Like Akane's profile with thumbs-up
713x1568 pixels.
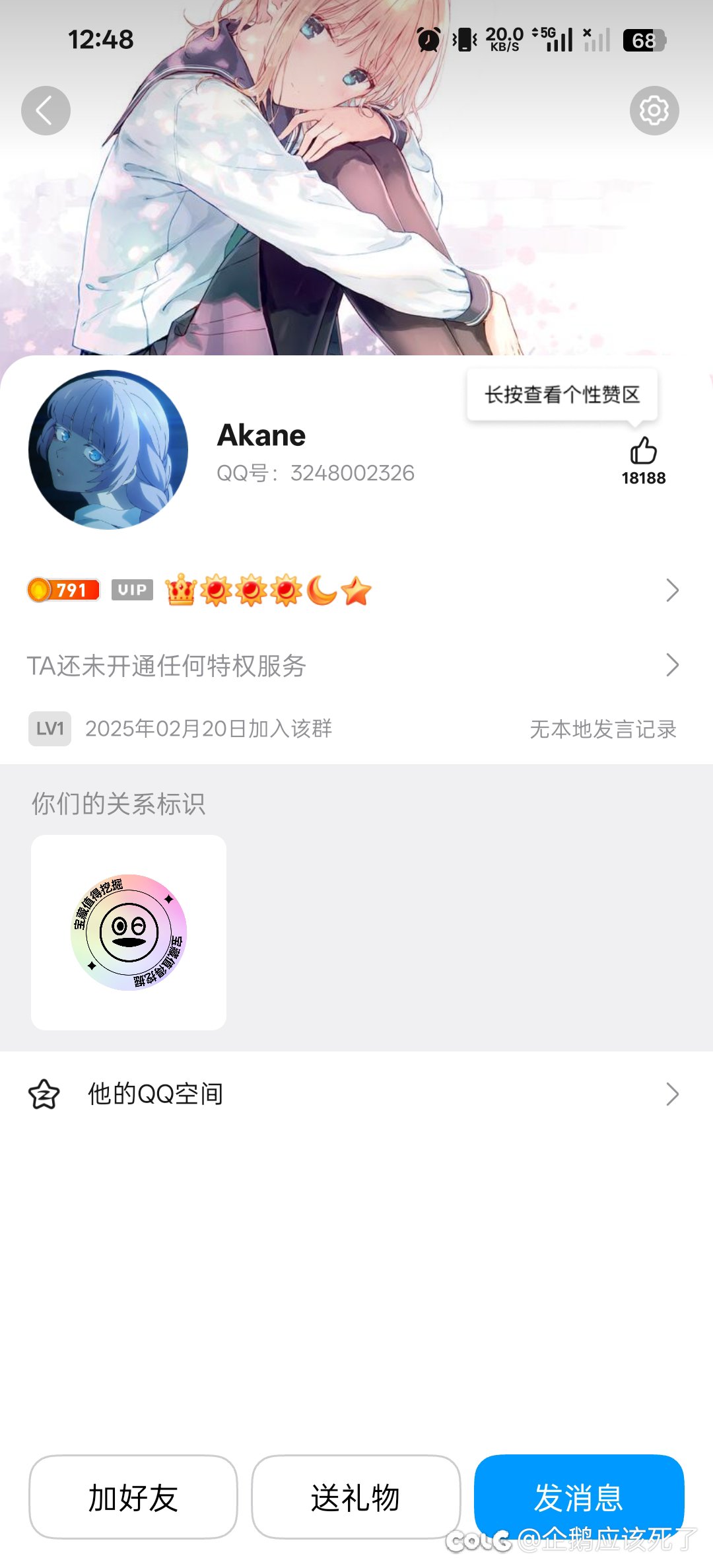click(643, 452)
